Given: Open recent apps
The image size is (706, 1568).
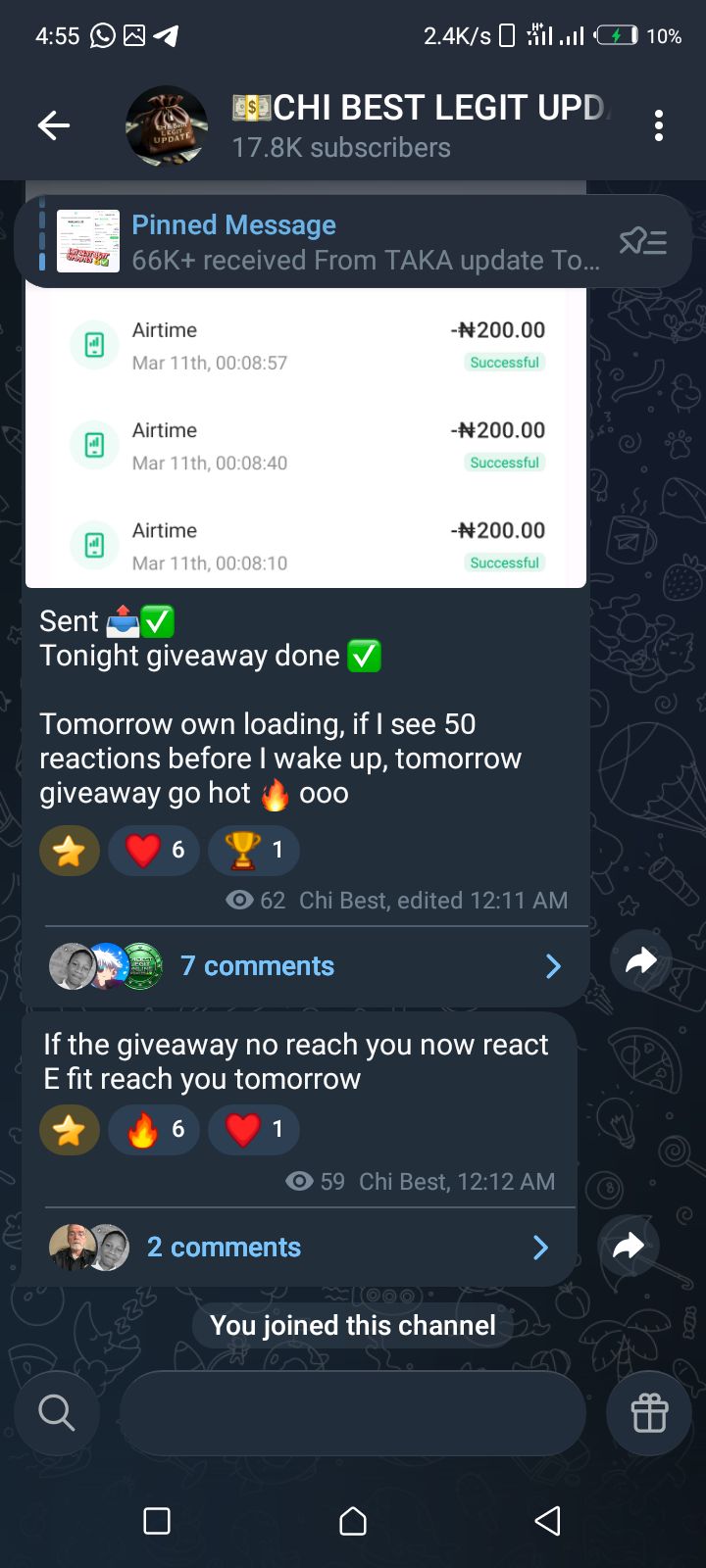Looking at the screenshot, I should (157, 1521).
